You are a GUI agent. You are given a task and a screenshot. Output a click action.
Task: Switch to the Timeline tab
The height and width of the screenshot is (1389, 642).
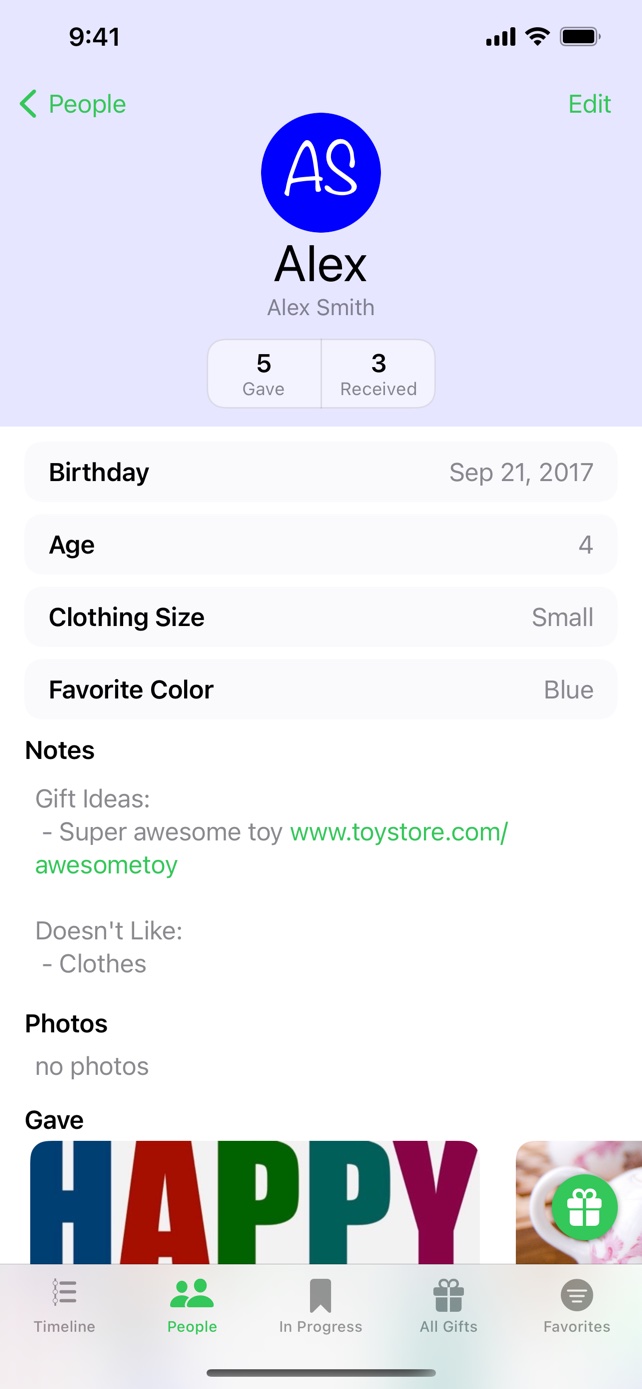point(64,1306)
